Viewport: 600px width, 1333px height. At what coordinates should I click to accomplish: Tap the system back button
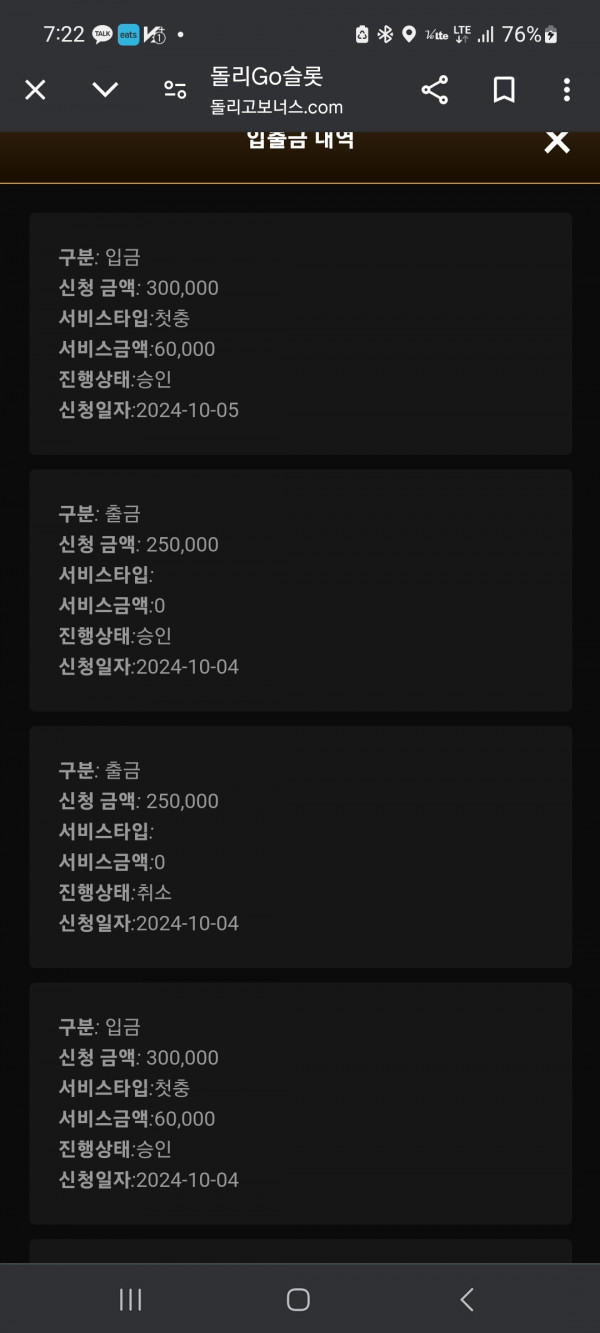[x=467, y=1299]
